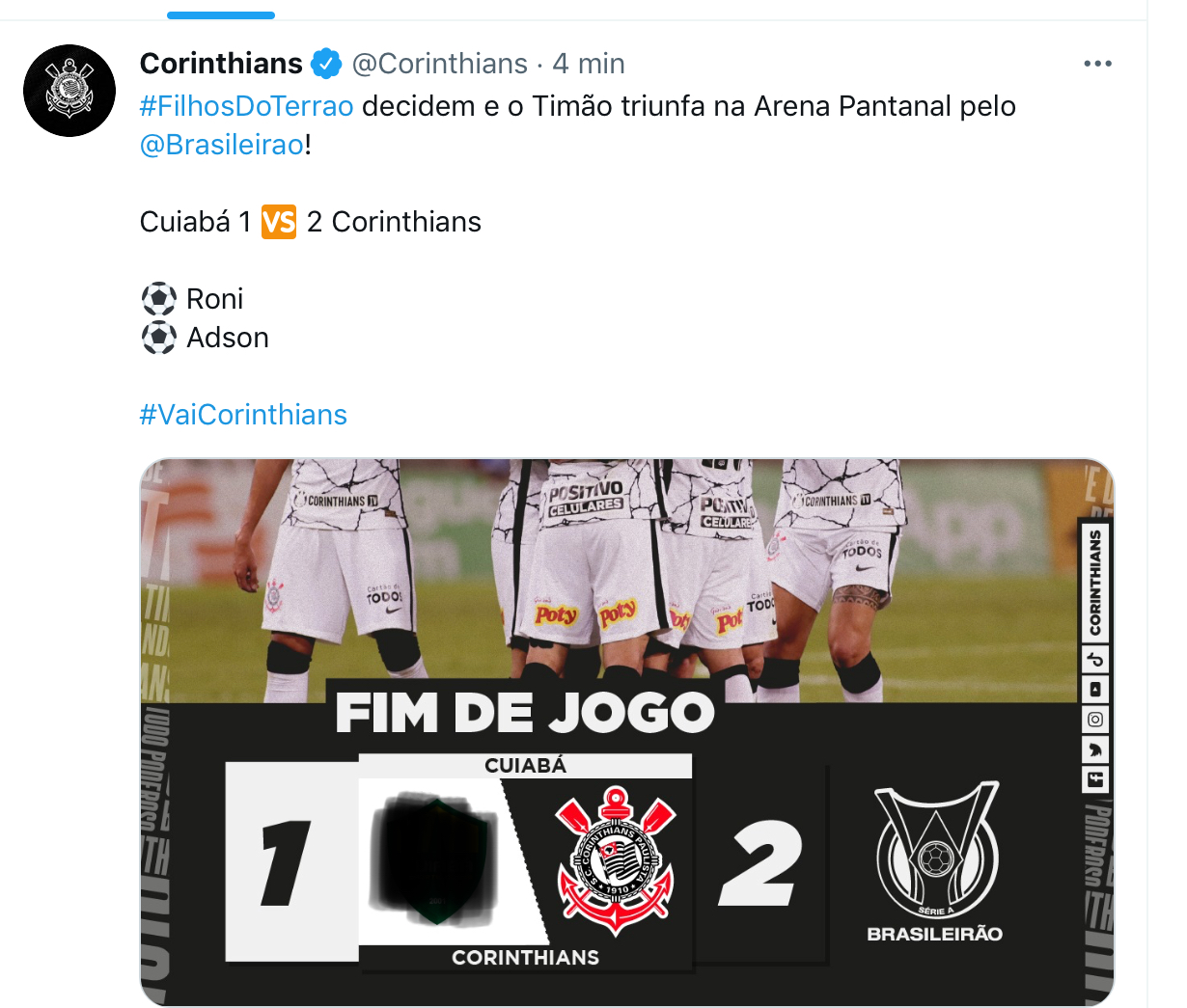Tap the 4 min tweet timestamp

click(589, 64)
